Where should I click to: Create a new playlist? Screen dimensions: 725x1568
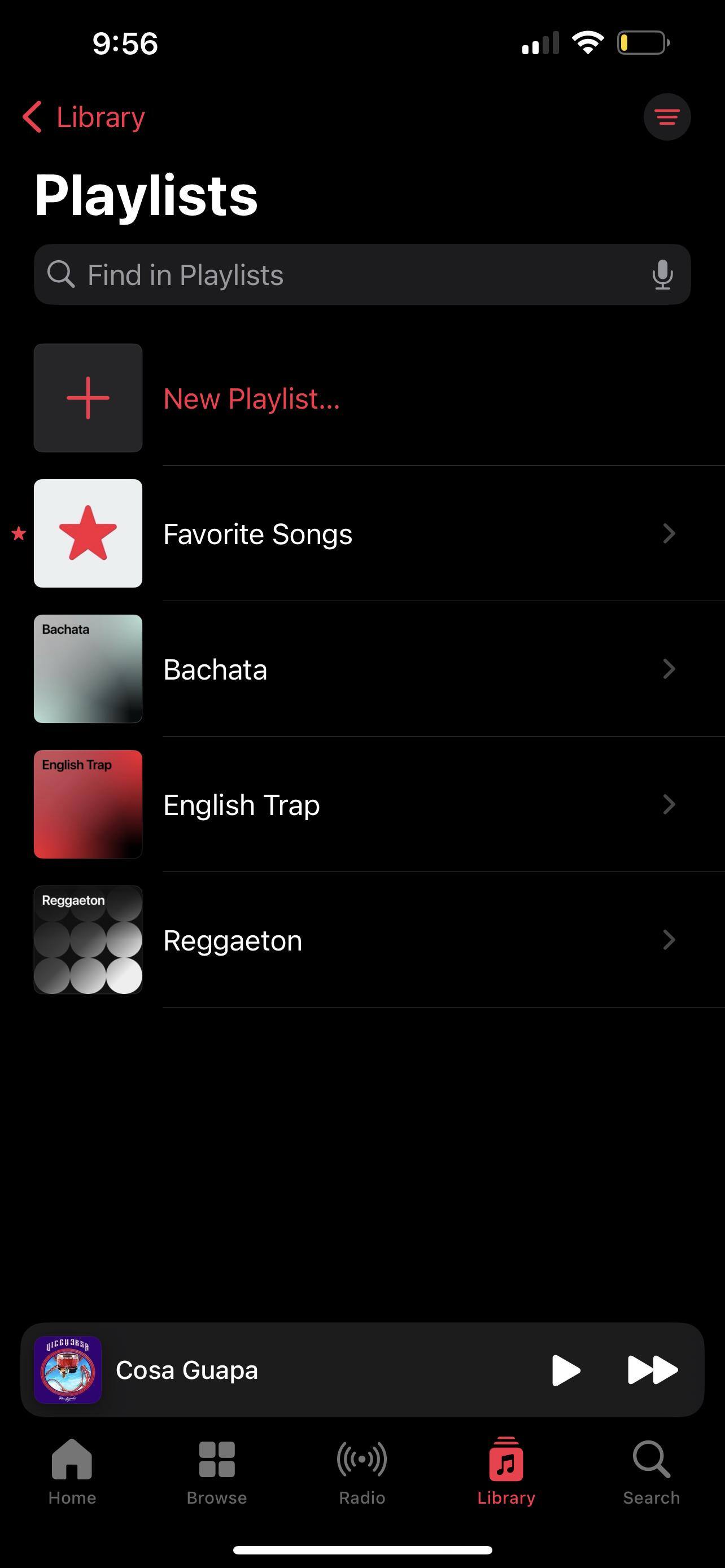click(x=251, y=398)
